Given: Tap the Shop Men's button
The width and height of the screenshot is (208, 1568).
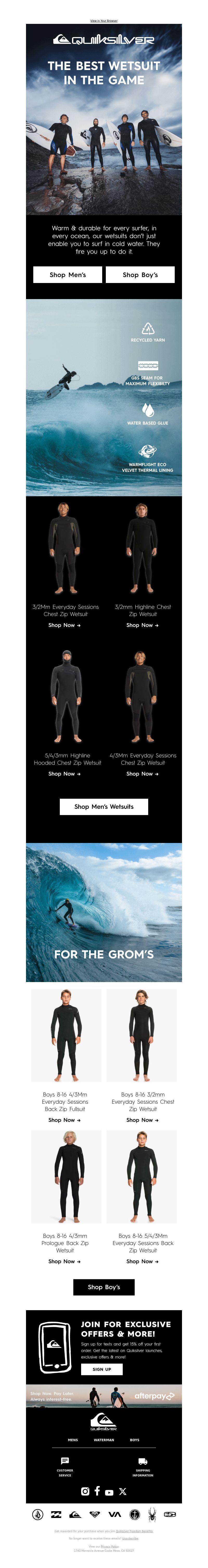Looking at the screenshot, I should tap(68, 274).
